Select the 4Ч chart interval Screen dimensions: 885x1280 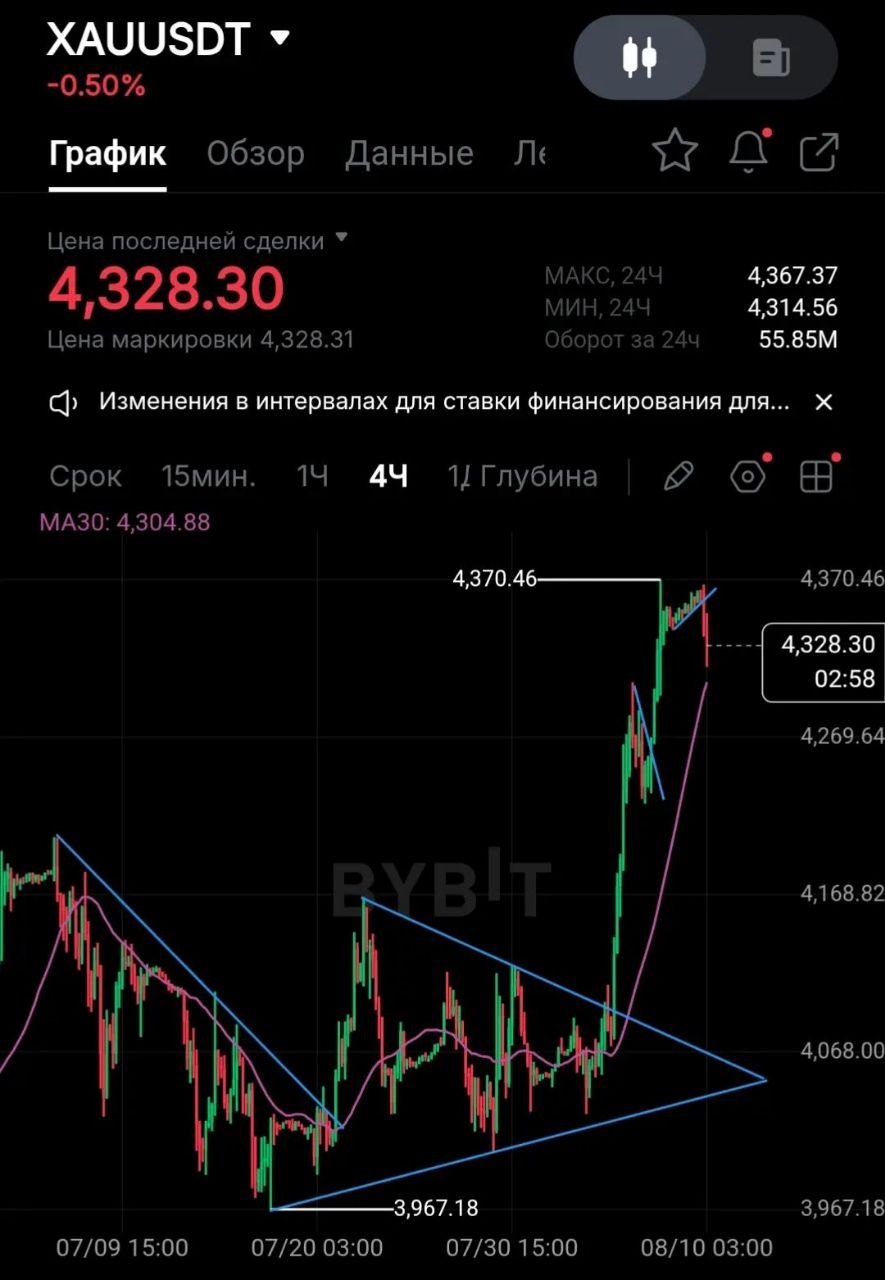coord(388,477)
